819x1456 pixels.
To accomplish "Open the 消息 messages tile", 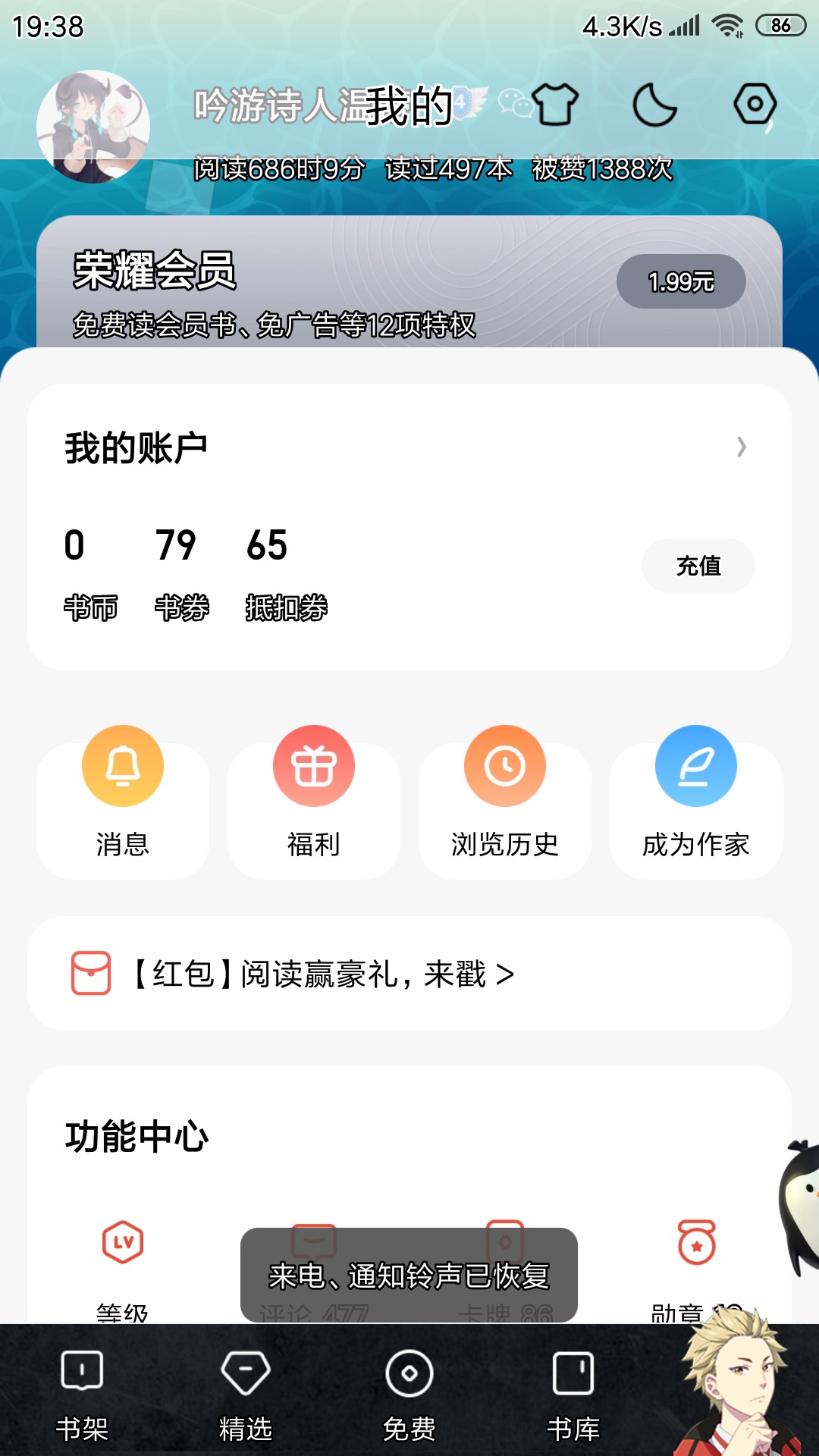I will pyautogui.click(x=123, y=802).
